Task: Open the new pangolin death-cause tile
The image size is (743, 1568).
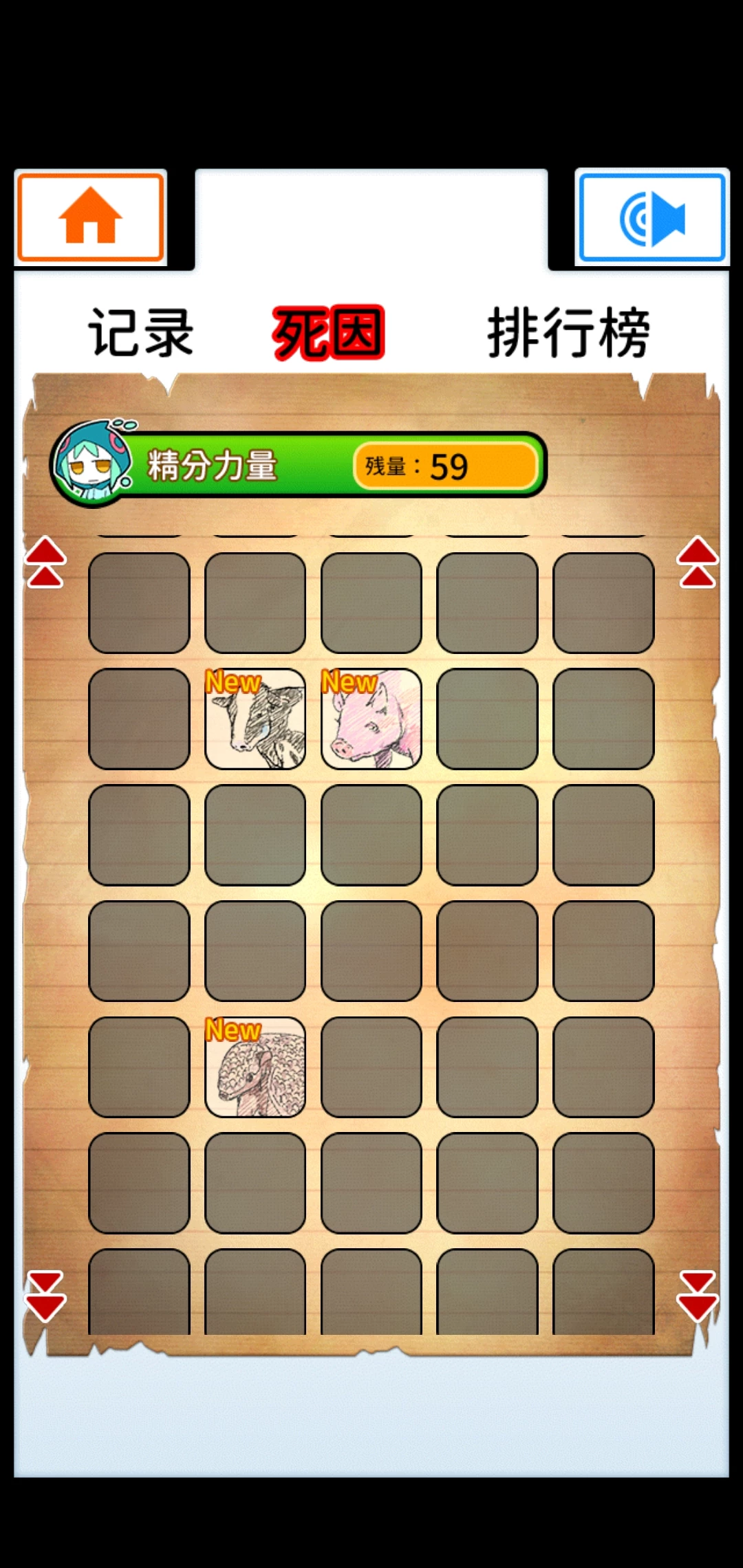Action: (255, 1067)
